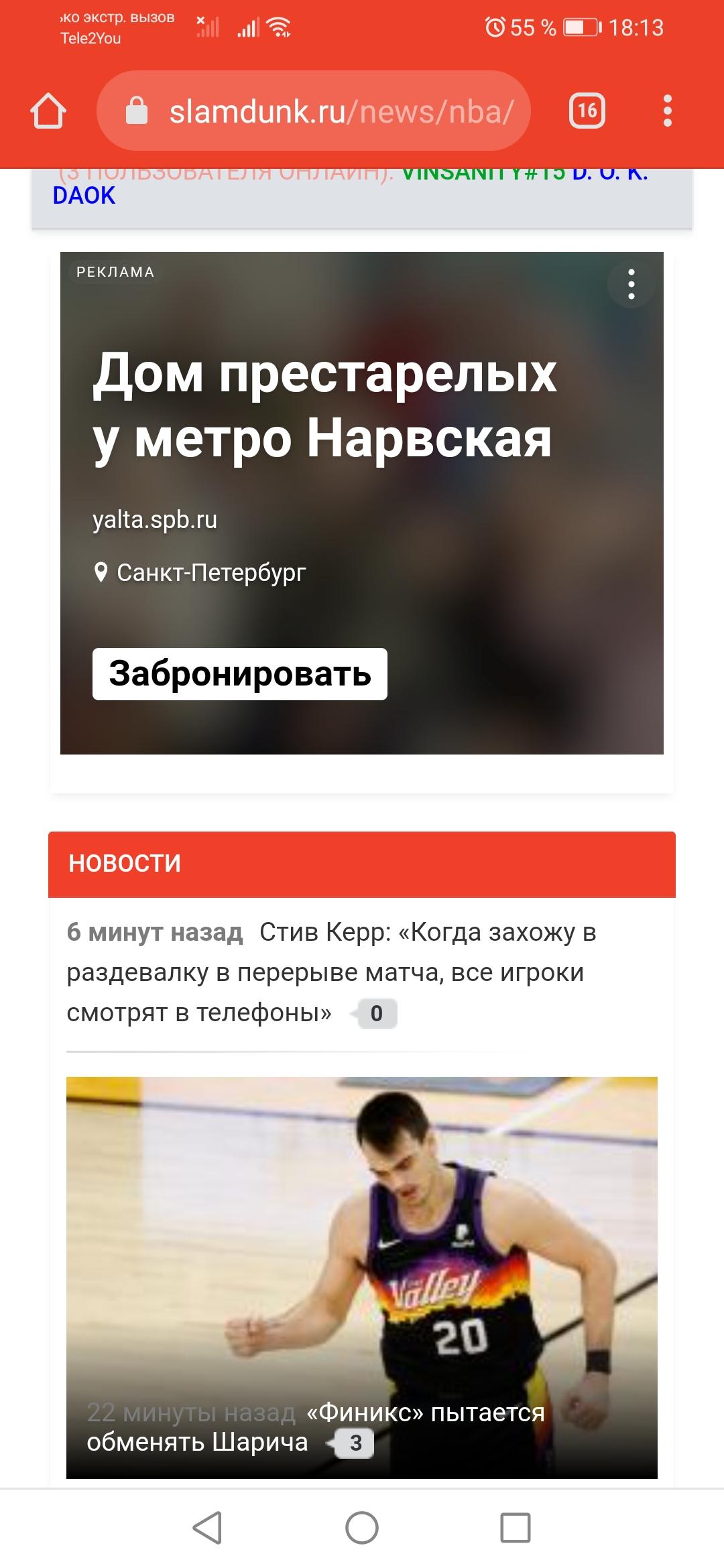
Task: Open recent apps from the navigation bar
Action: [x=516, y=1528]
